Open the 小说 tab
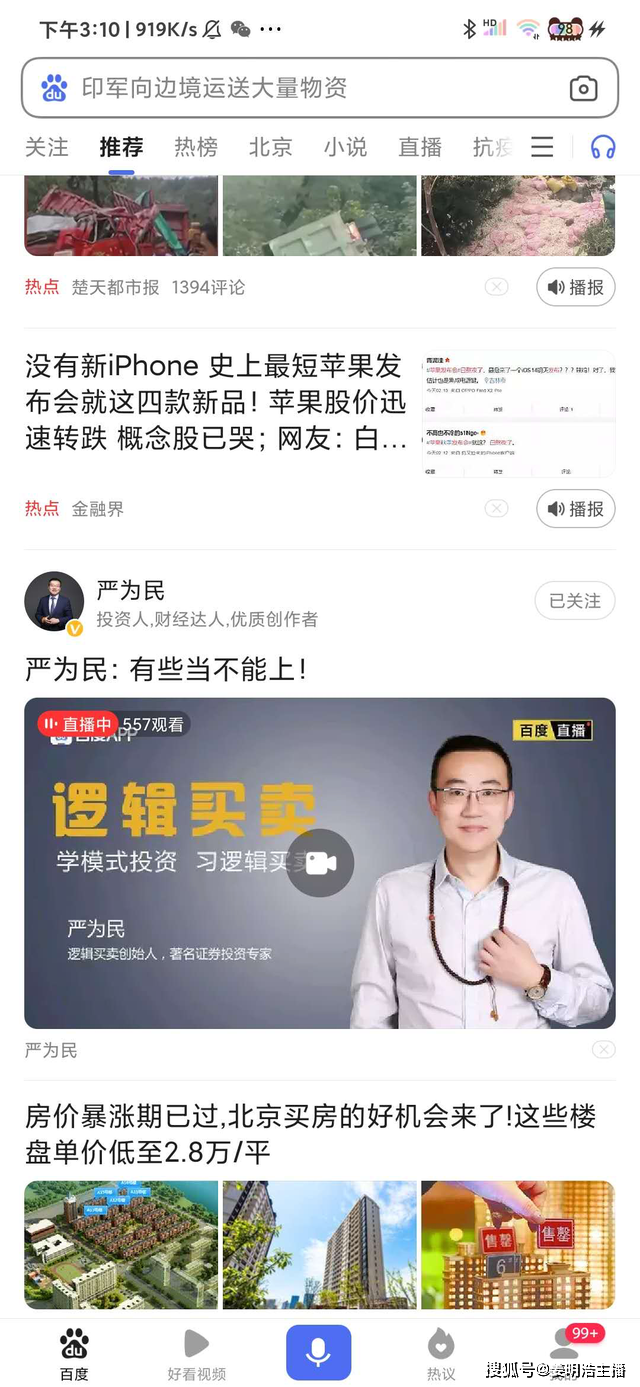Viewport: 640px width, 1387px height. tap(345, 147)
